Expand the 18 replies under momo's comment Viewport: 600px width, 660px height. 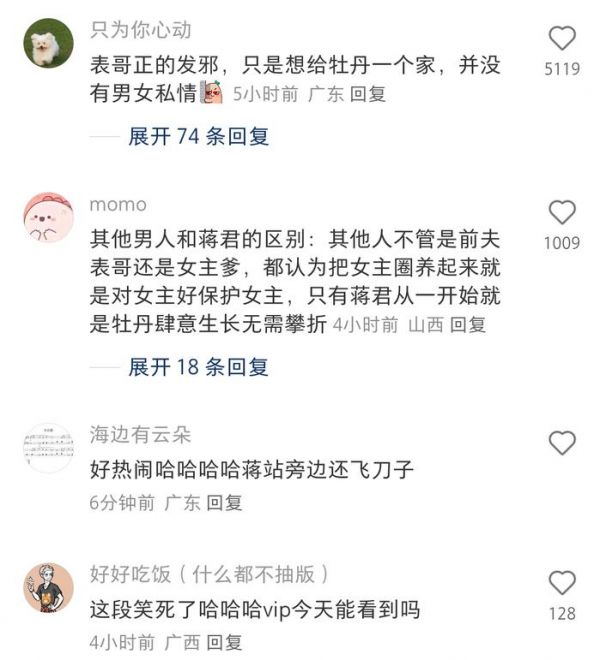[x=198, y=367]
